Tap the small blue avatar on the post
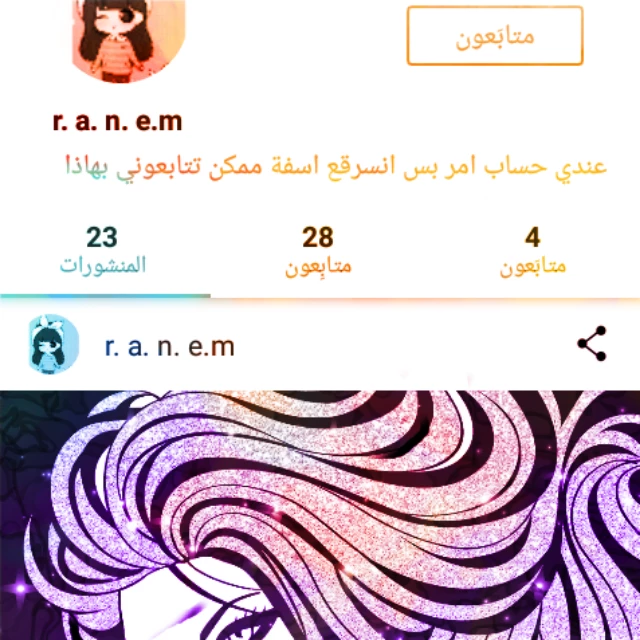Screen dimensions: 640x640 click(53, 344)
